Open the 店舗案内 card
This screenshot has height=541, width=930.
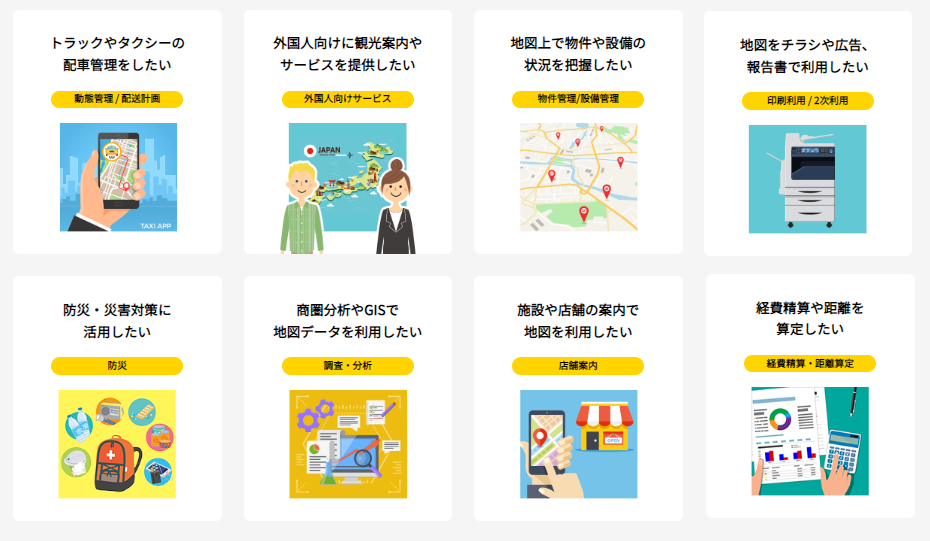pyautogui.click(x=578, y=398)
